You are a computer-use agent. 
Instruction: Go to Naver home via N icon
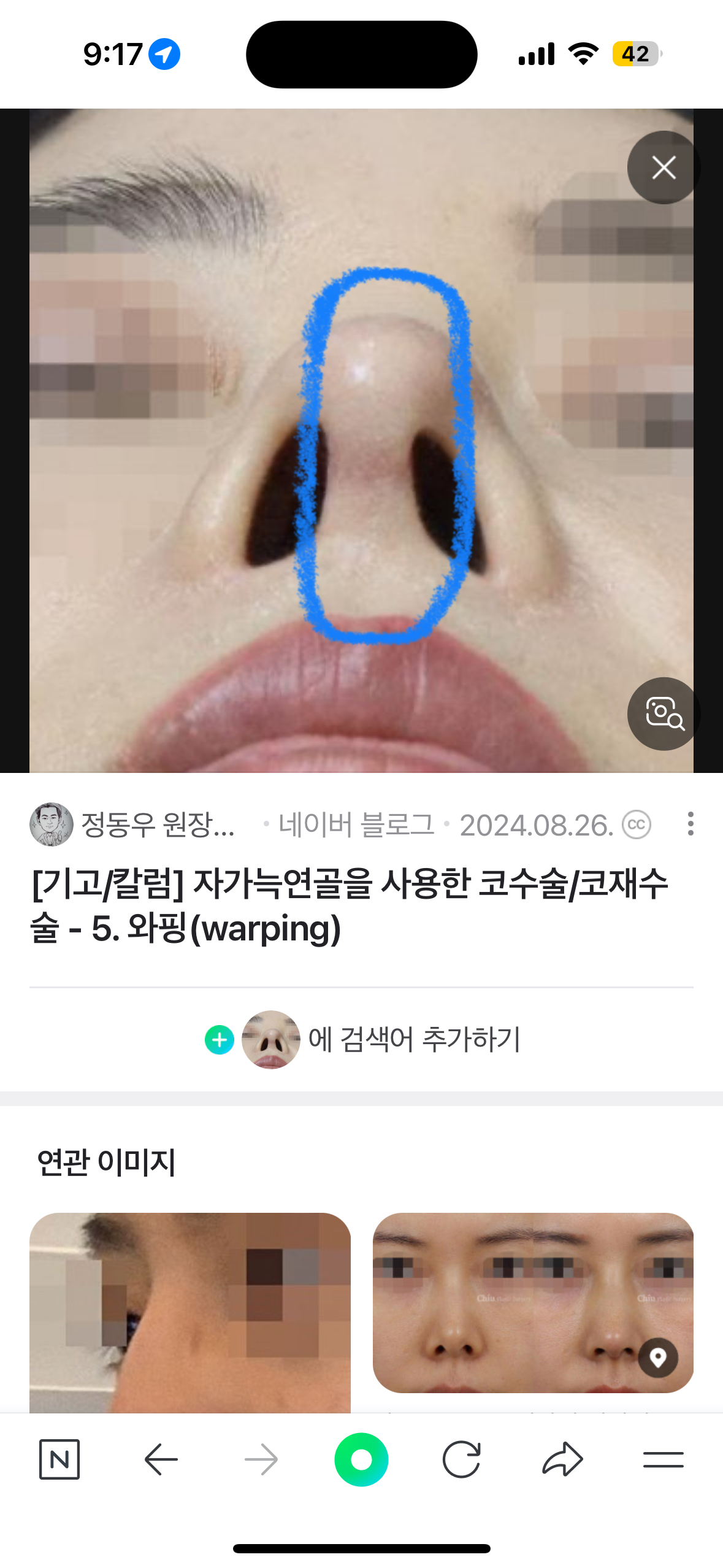tap(59, 1459)
